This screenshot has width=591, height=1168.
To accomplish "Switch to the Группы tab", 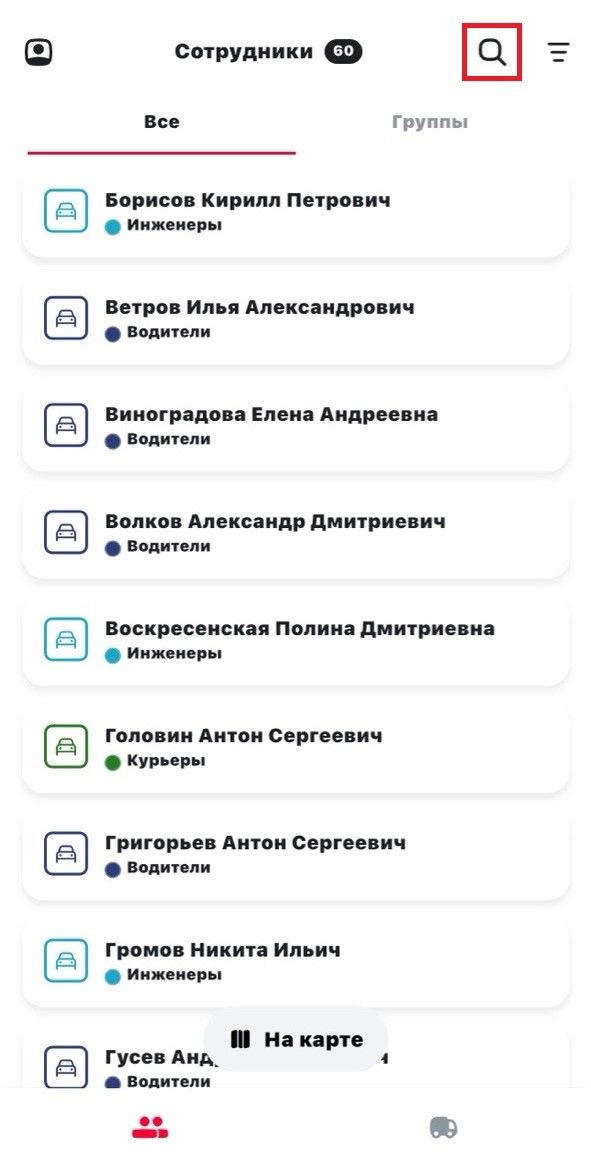I will [430, 122].
